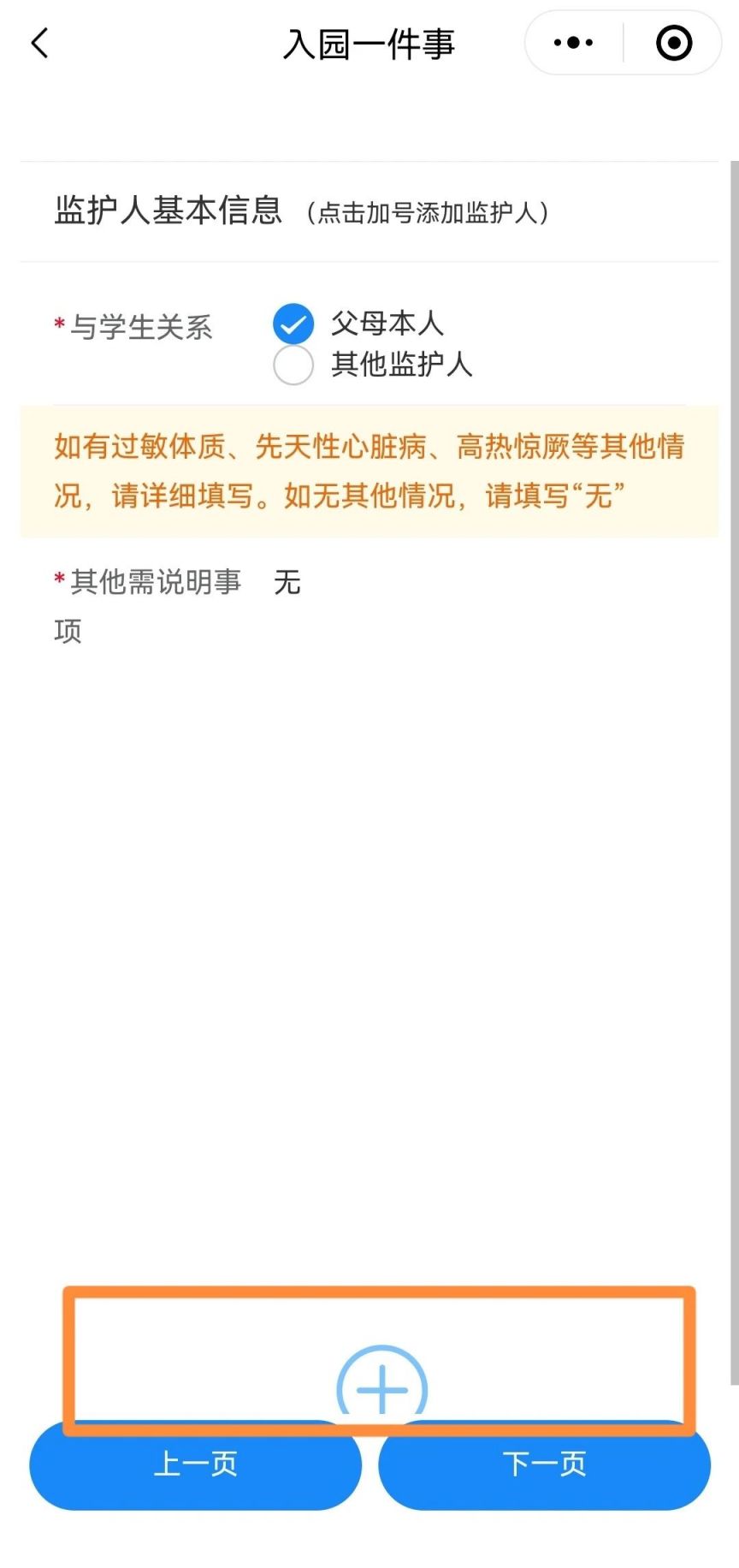Go back using the top-left arrow
Image resolution: width=739 pixels, height=1568 pixels.
coord(39,43)
